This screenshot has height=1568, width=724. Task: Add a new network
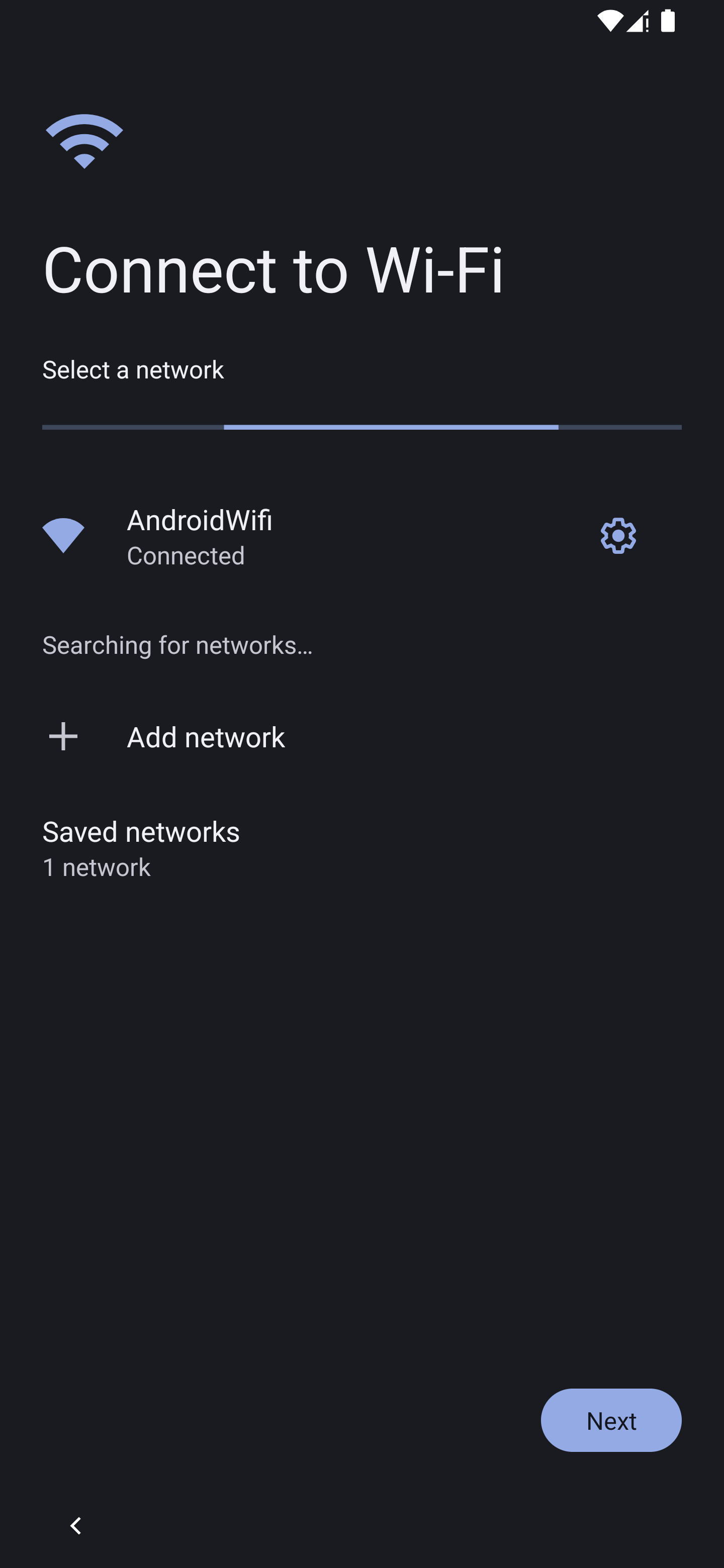[205, 737]
